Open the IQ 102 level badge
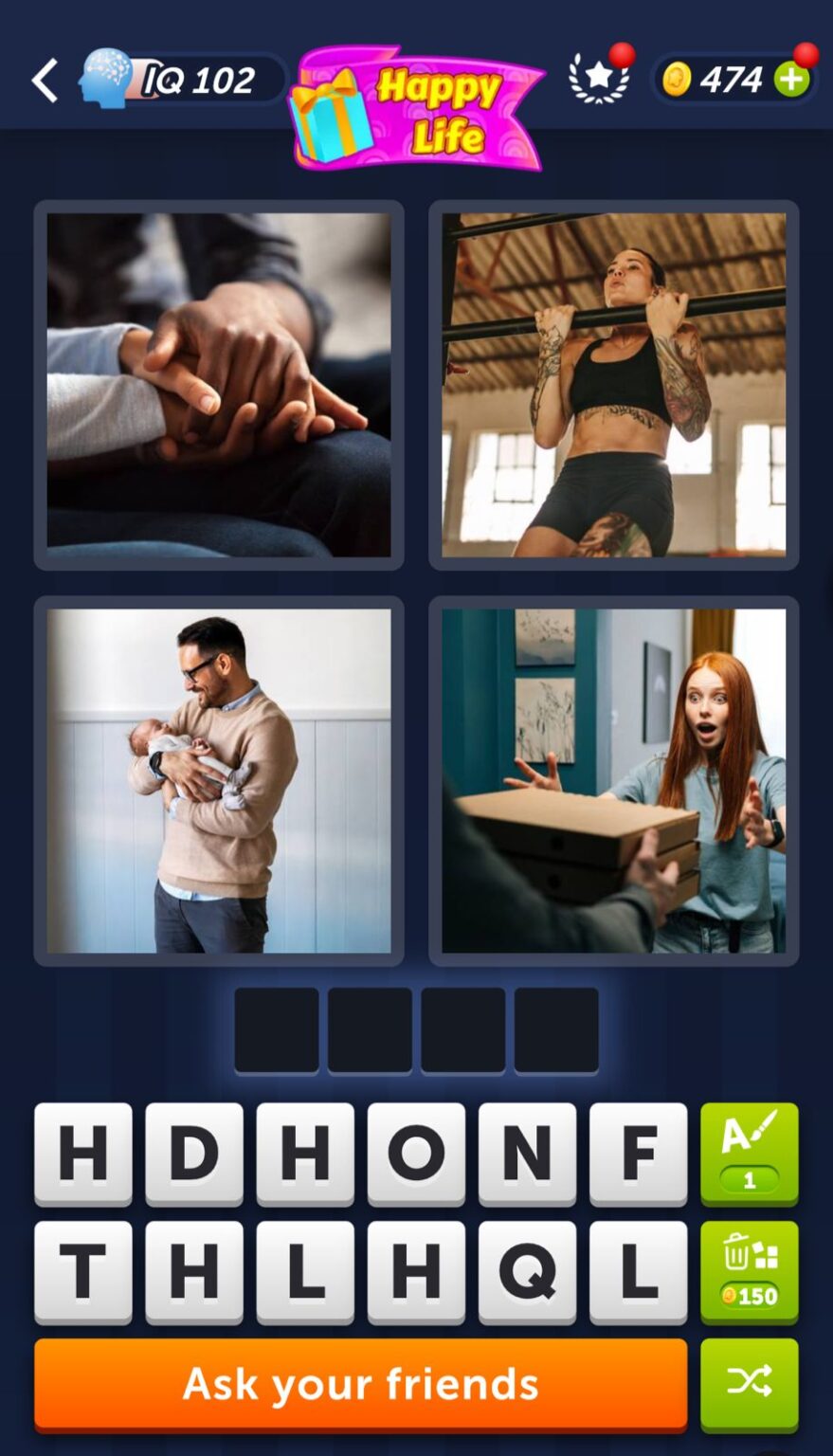The width and height of the screenshot is (833, 1456). [x=180, y=80]
